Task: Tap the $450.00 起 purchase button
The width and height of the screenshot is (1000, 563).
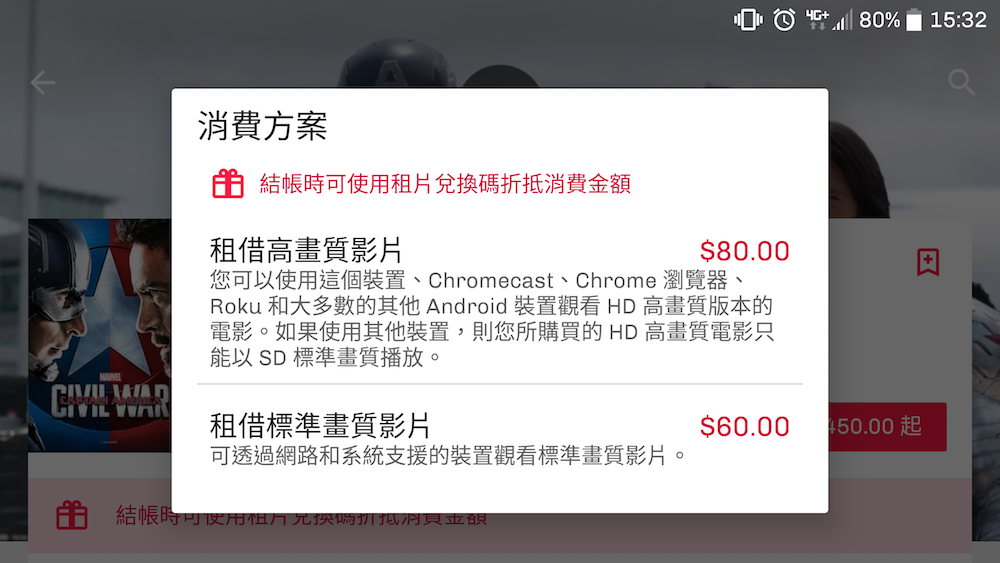Action: 886,427
